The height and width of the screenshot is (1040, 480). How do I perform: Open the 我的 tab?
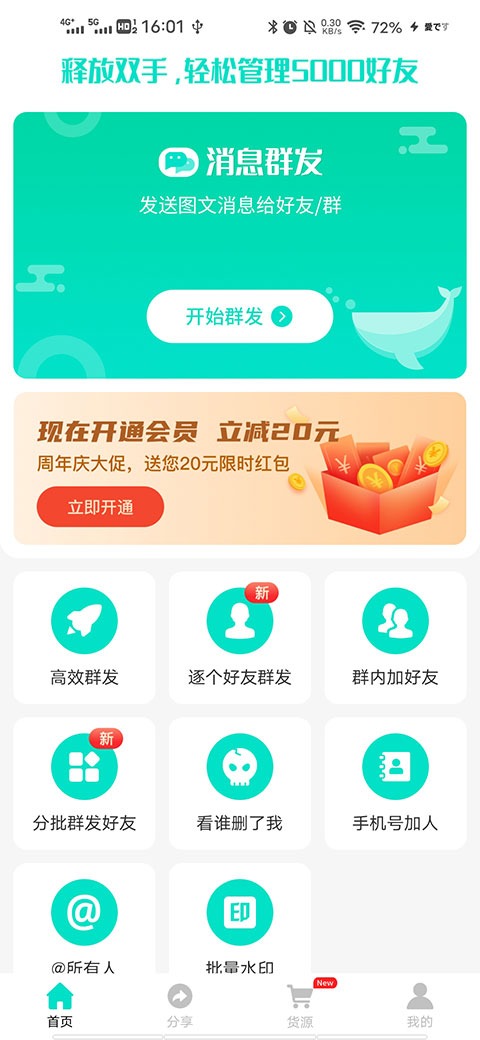click(x=420, y=1005)
